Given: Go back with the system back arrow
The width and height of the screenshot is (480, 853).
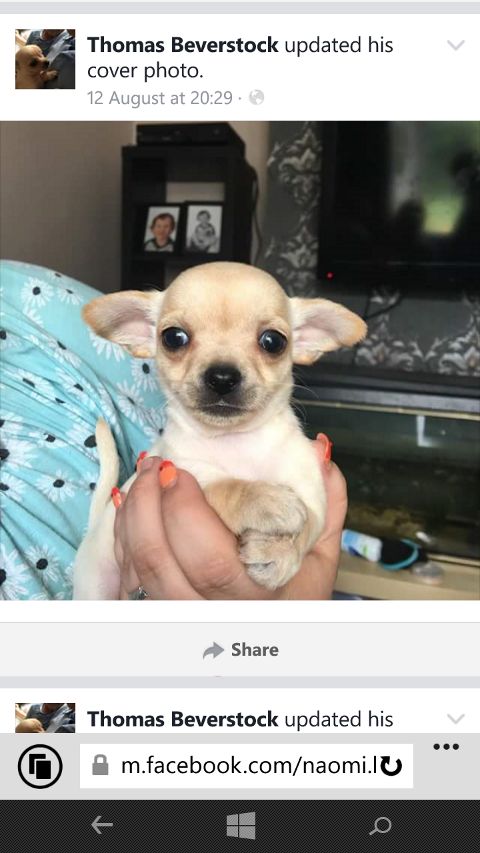Looking at the screenshot, I should click(102, 825).
